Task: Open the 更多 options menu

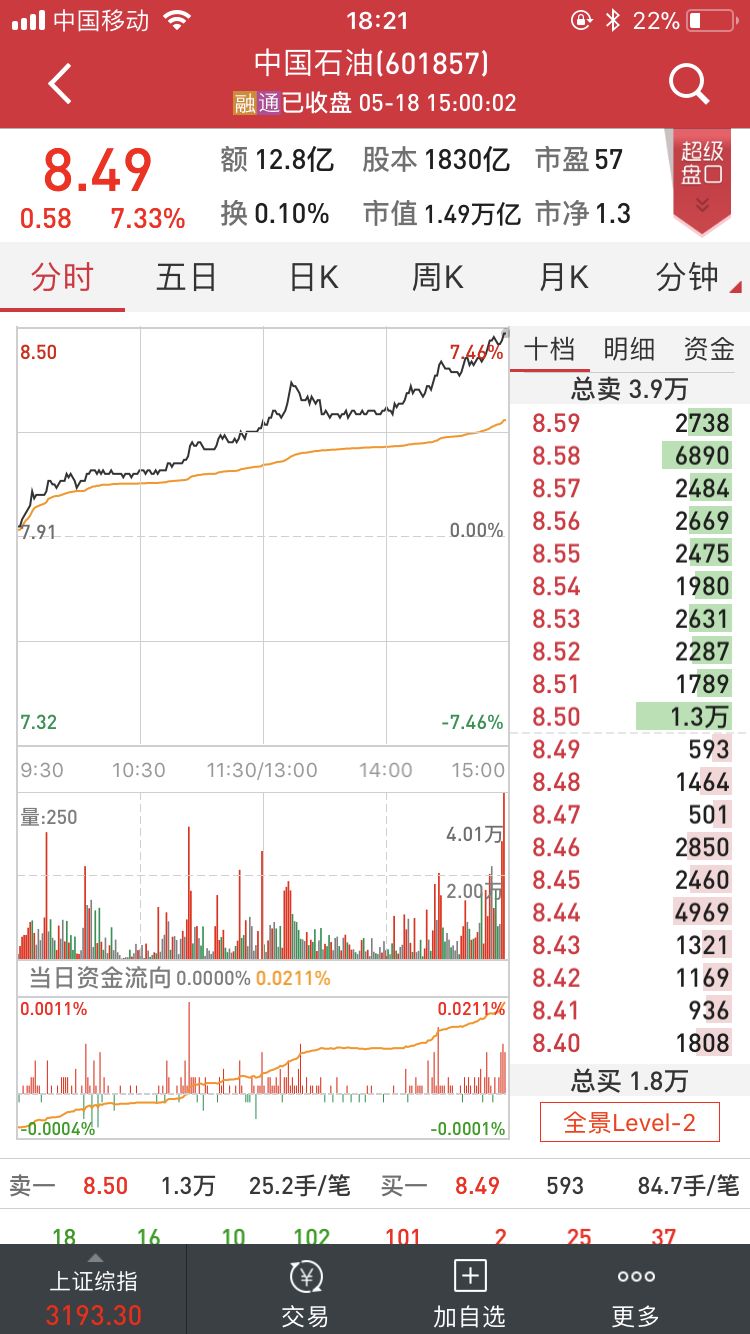Action: pos(636,1292)
